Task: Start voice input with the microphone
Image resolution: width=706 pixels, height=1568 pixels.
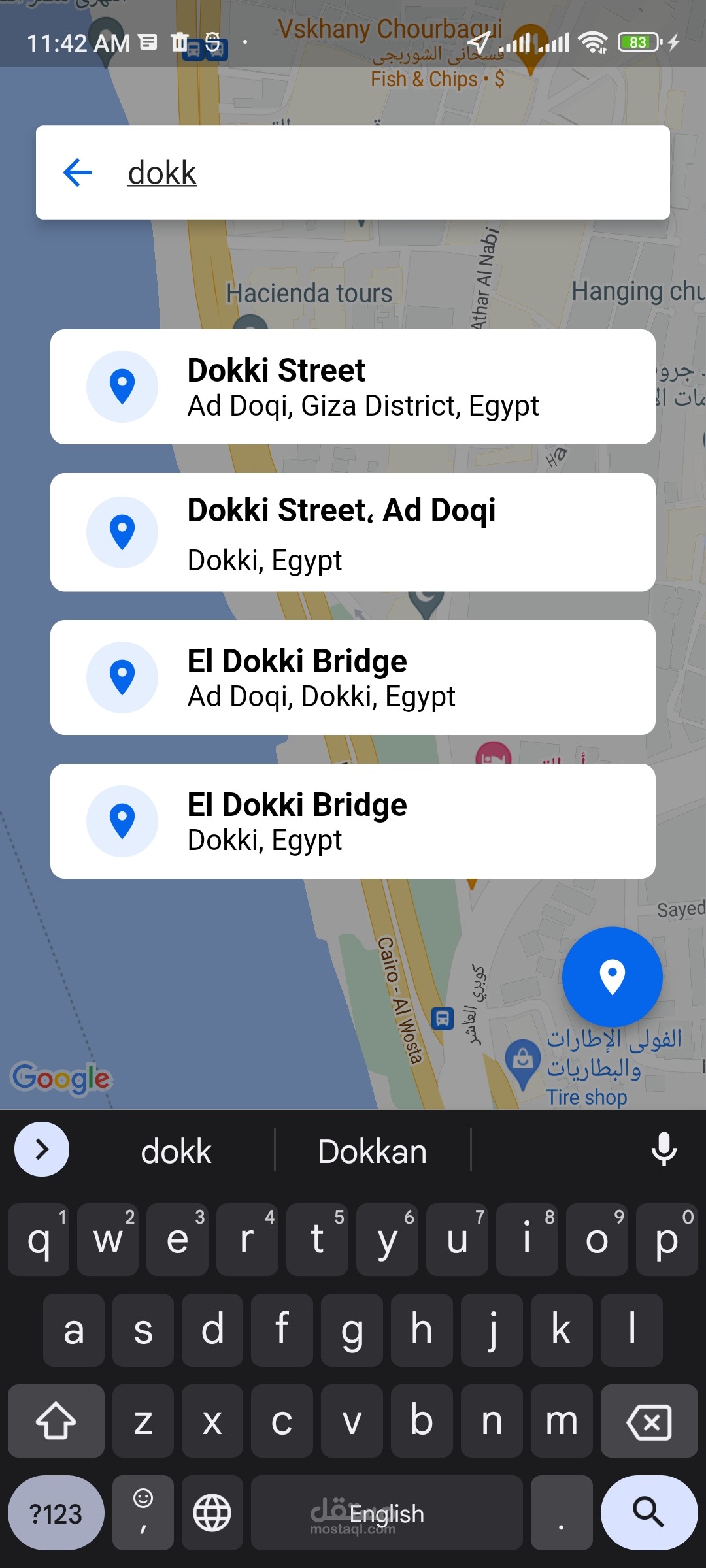Action: (664, 1150)
